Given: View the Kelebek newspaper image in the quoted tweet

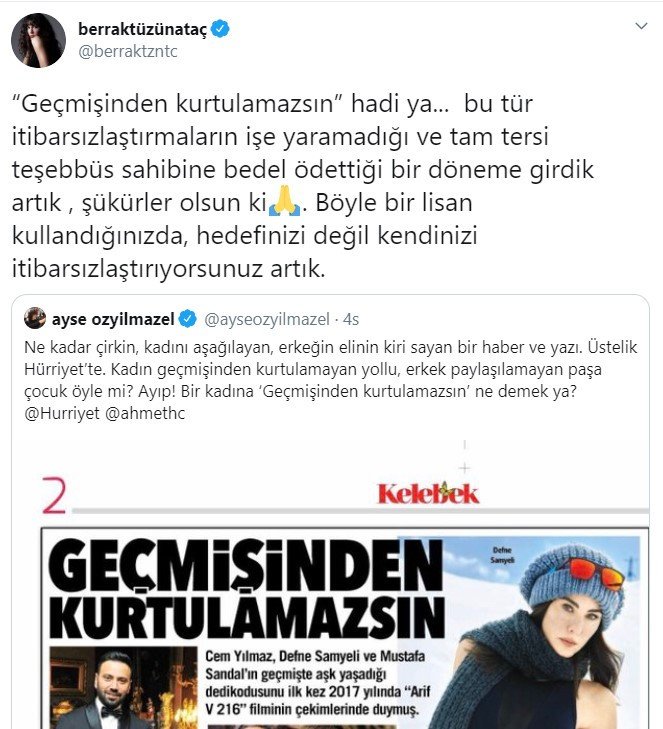Looking at the screenshot, I should (340, 600).
